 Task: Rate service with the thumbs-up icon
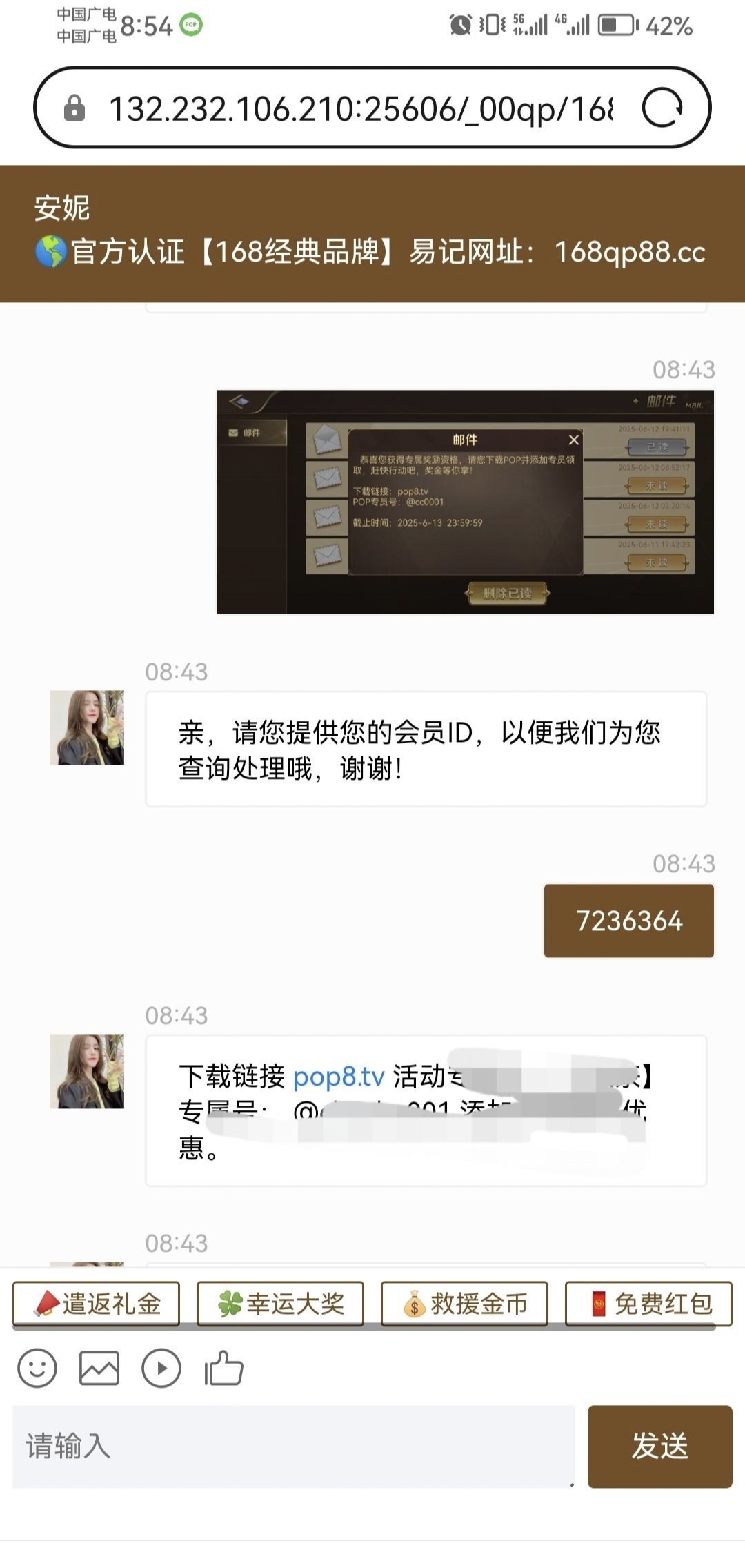223,1368
